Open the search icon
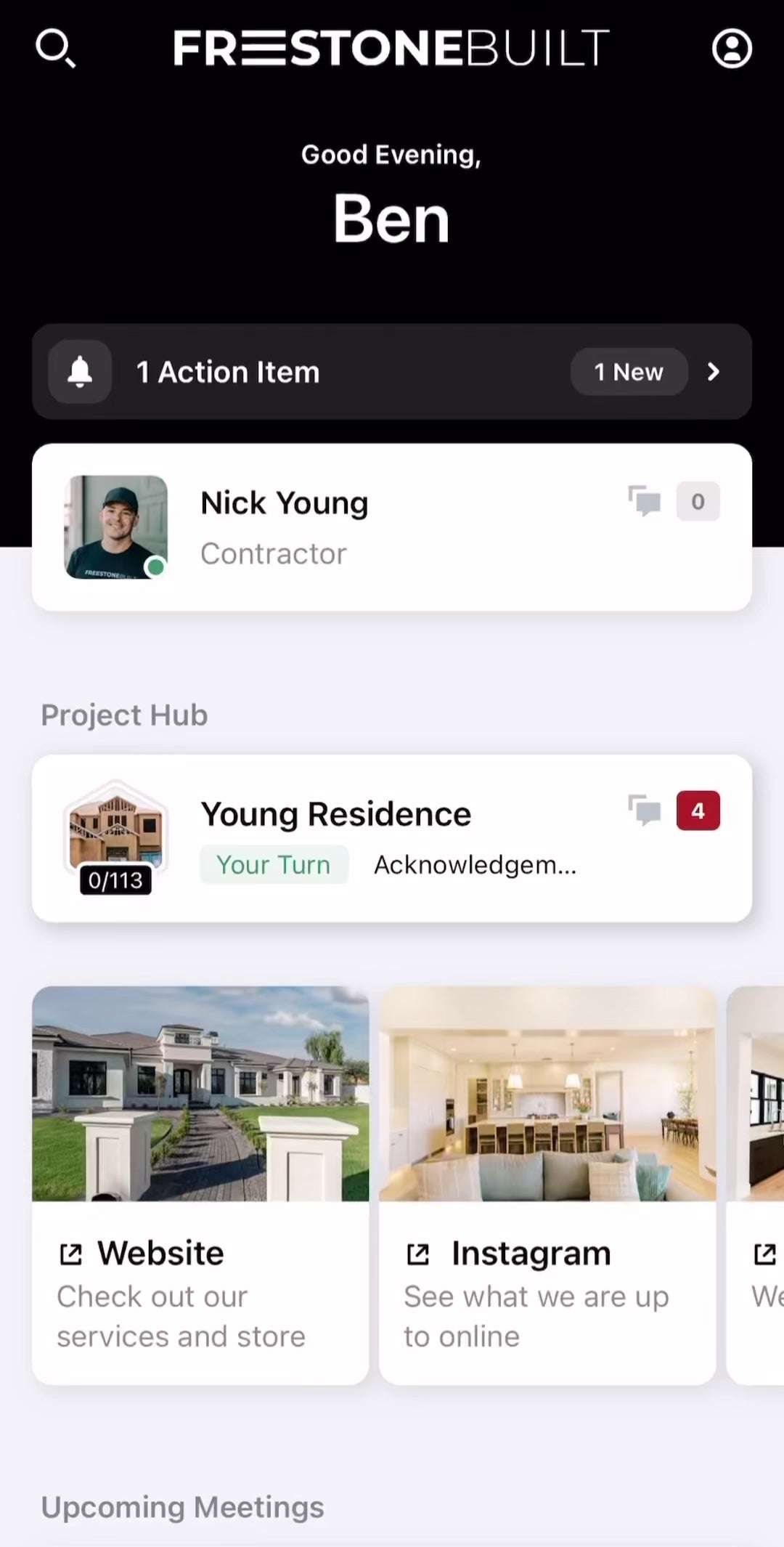Image resolution: width=784 pixels, height=1547 pixels. coord(55,49)
